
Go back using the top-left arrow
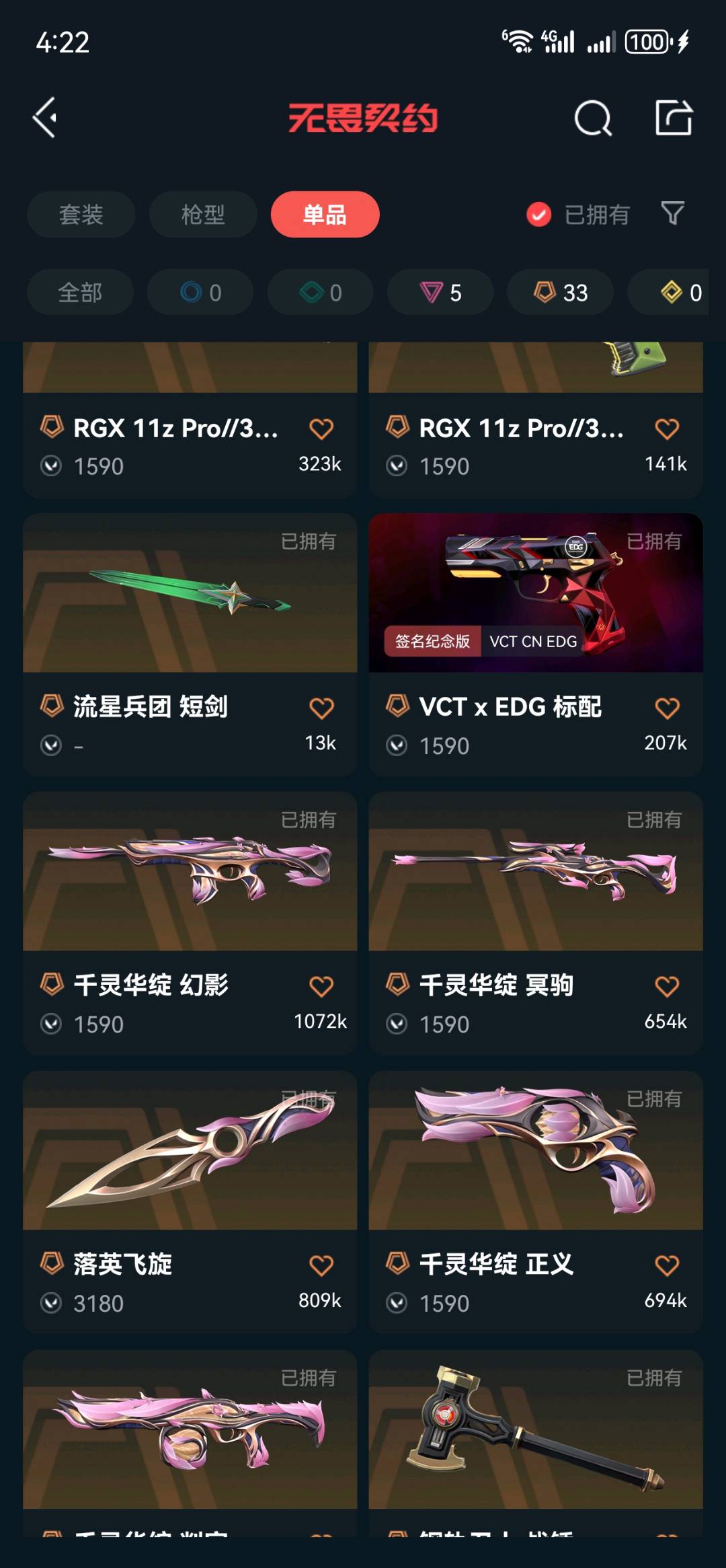pyautogui.click(x=46, y=118)
